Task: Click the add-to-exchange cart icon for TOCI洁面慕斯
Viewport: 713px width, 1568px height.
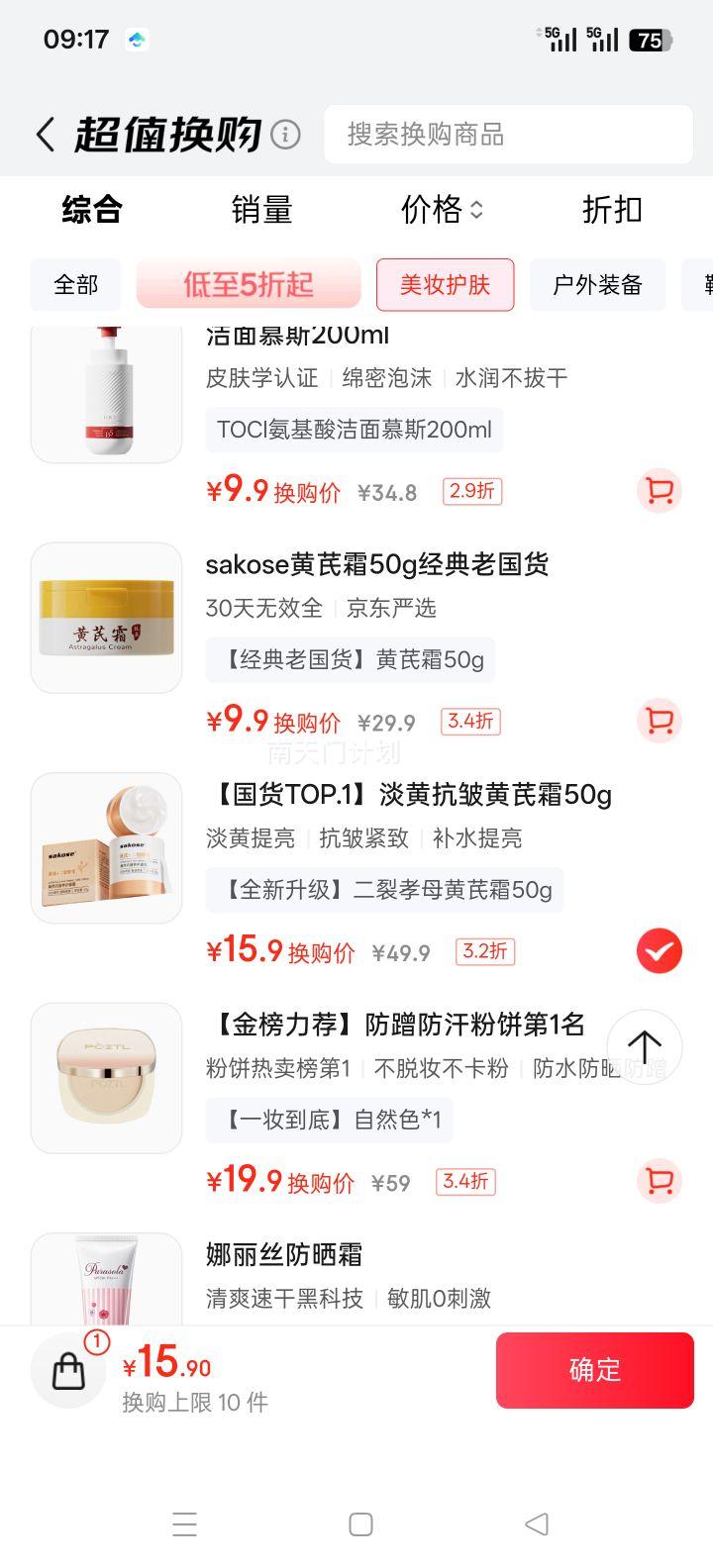Action: click(659, 491)
